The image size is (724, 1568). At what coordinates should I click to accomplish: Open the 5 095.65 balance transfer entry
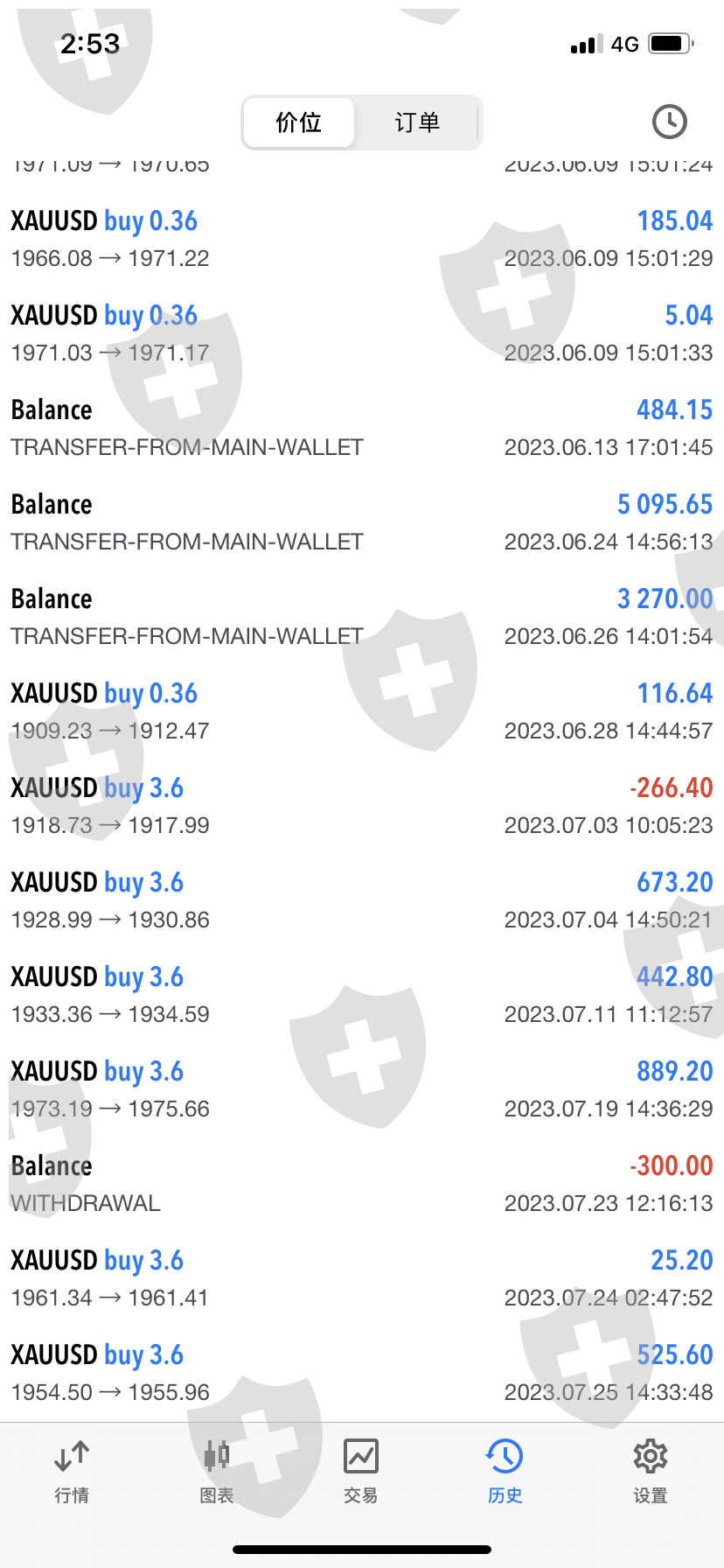pyautogui.click(x=361, y=522)
